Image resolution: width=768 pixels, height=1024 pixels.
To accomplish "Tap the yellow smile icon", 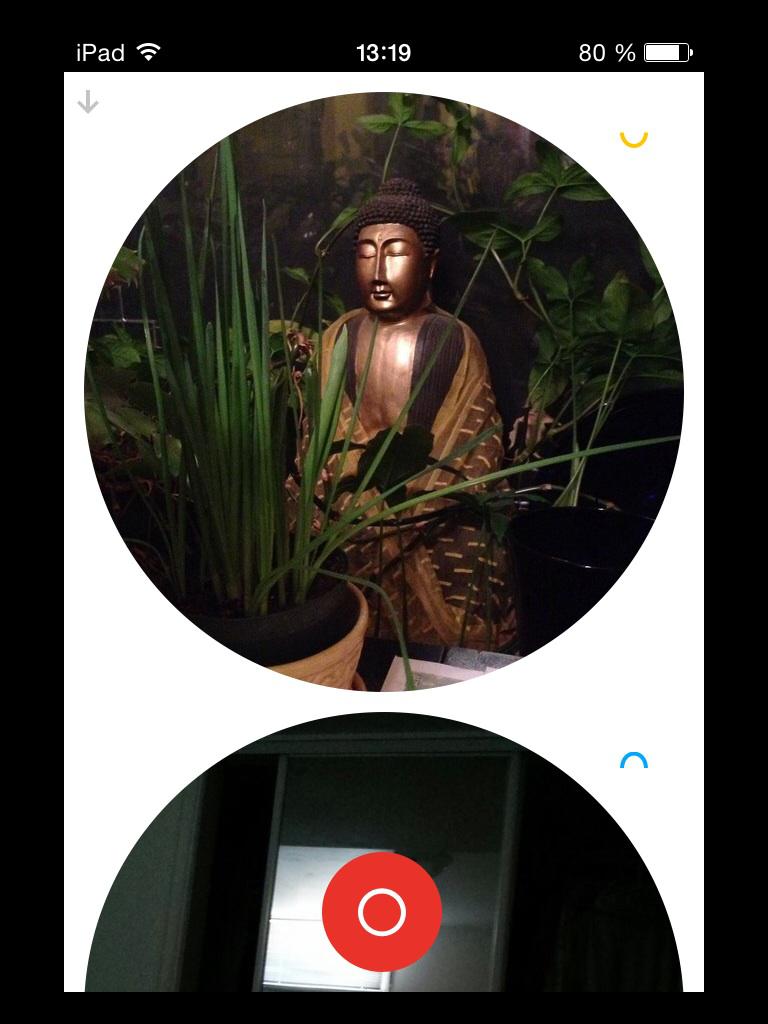I will [634, 139].
